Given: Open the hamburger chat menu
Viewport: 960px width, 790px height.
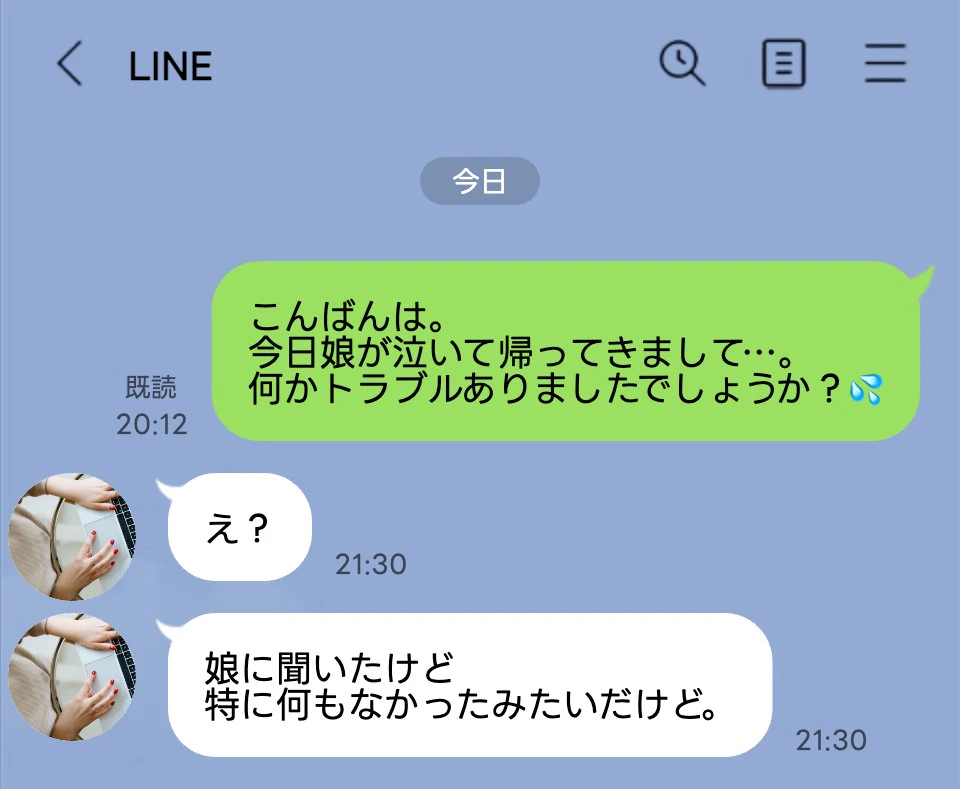Looking at the screenshot, I should (885, 65).
